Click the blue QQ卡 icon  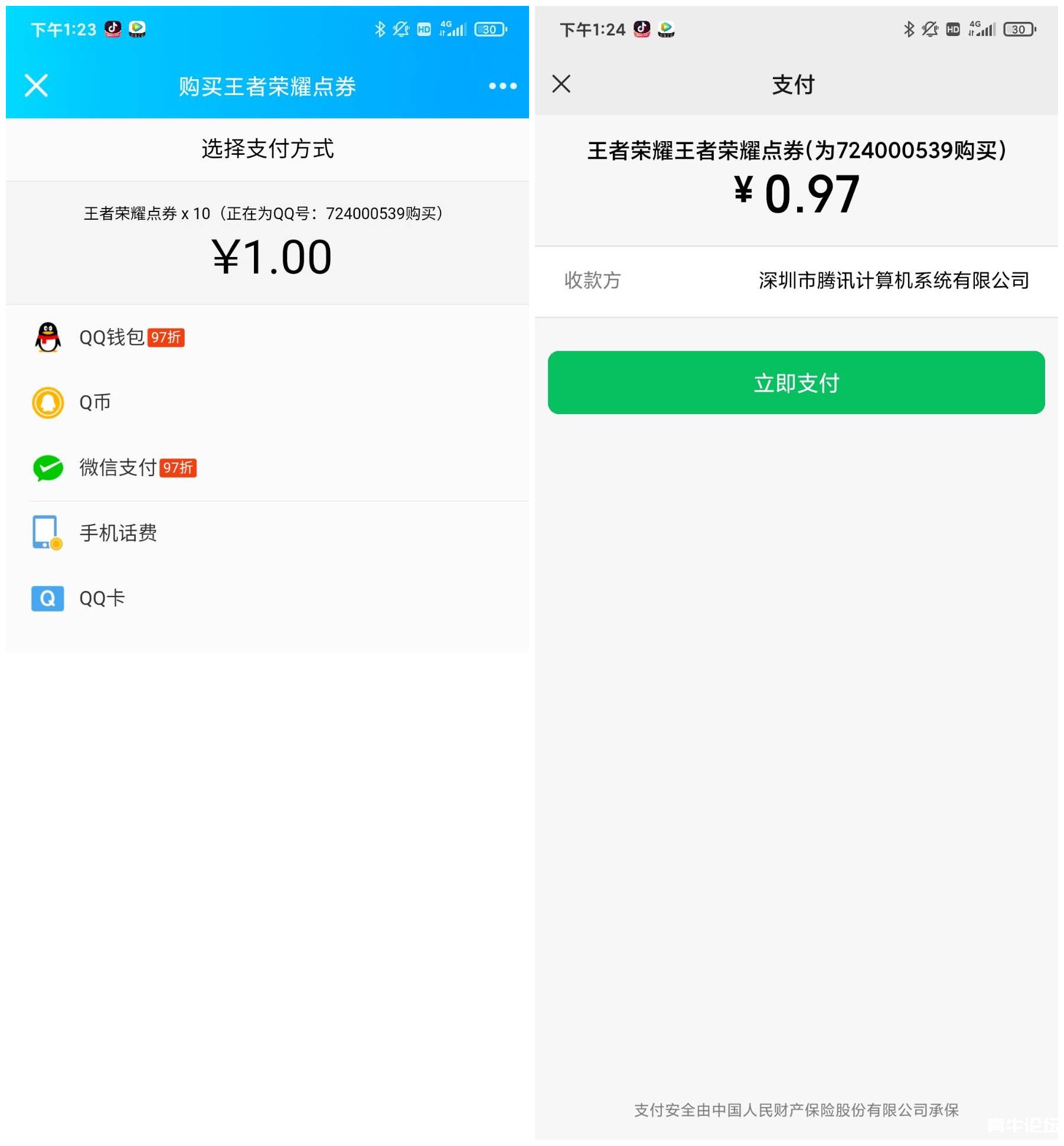click(x=47, y=598)
